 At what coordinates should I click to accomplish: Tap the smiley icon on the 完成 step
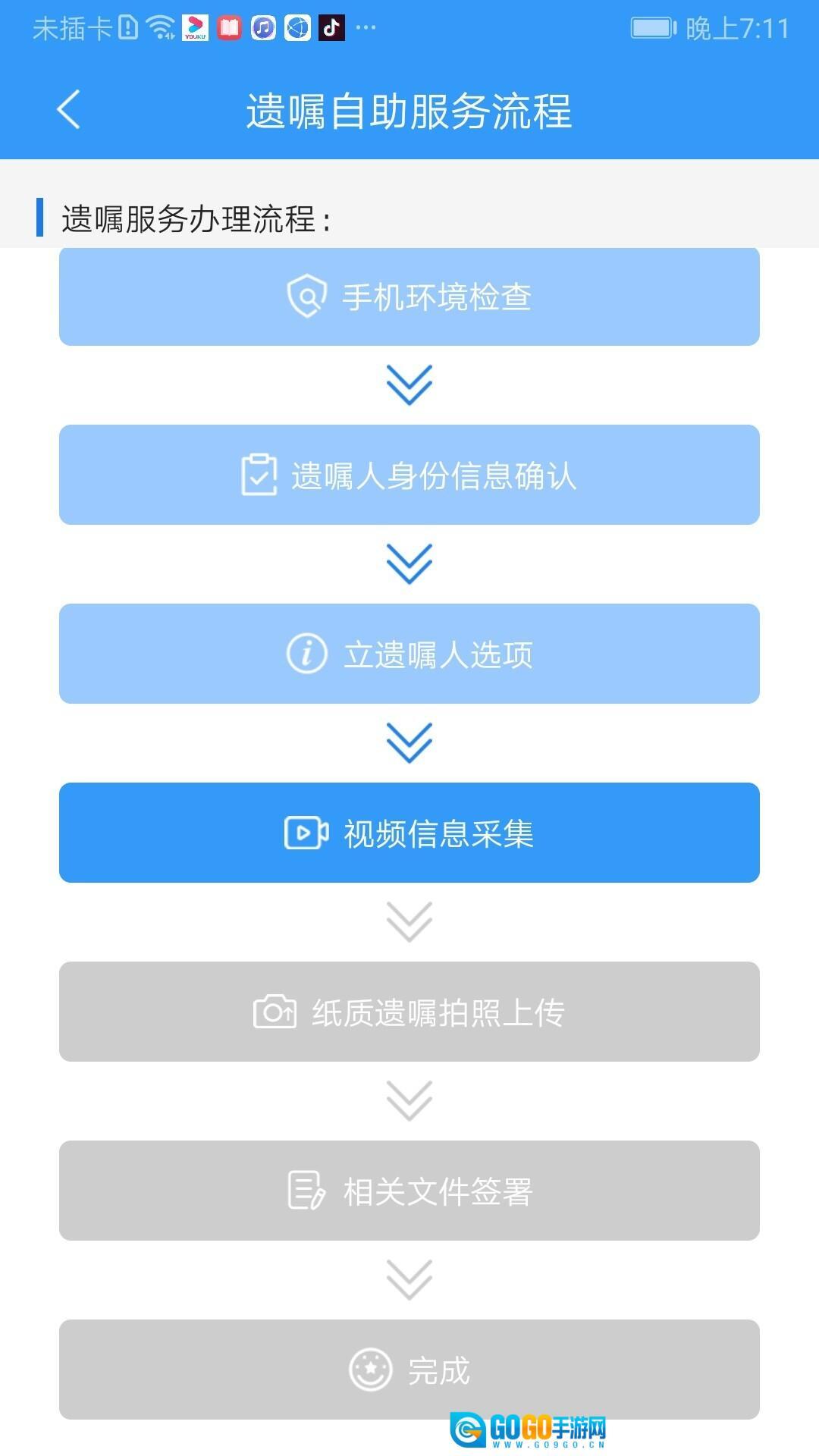click(369, 1370)
